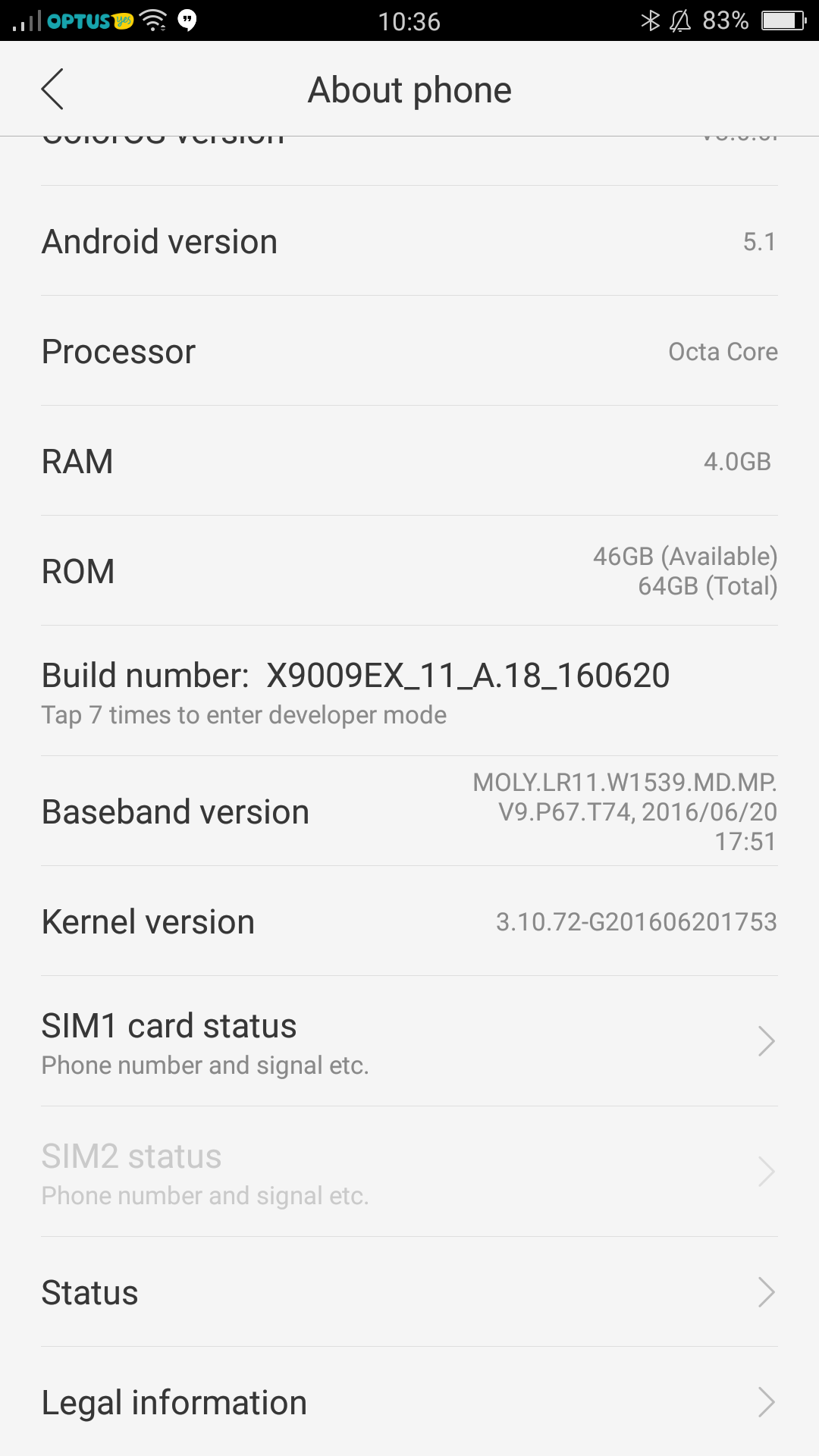Go back from About phone
The image size is (819, 1456).
pyautogui.click(x=52, y=89)
